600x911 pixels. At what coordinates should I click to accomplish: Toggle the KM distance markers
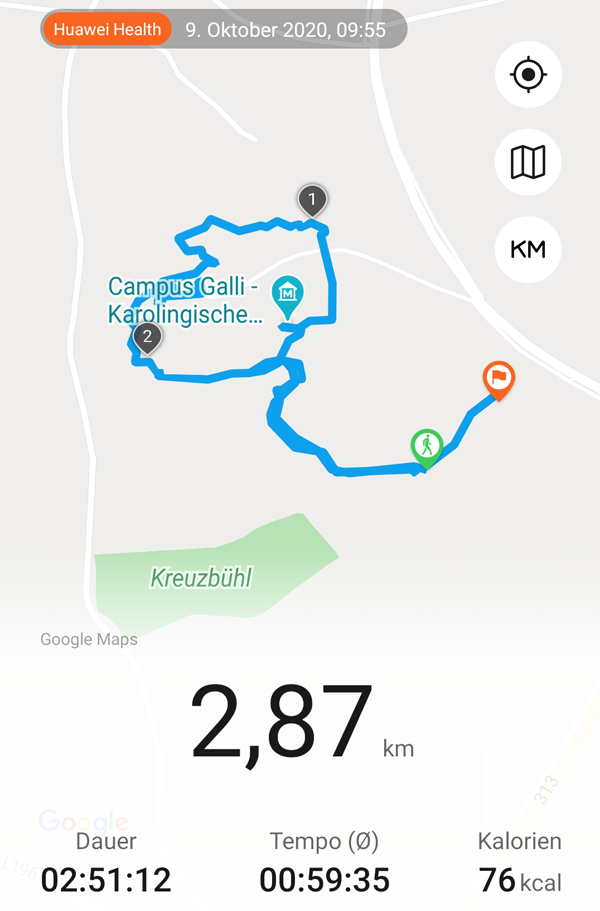(528, 249)
